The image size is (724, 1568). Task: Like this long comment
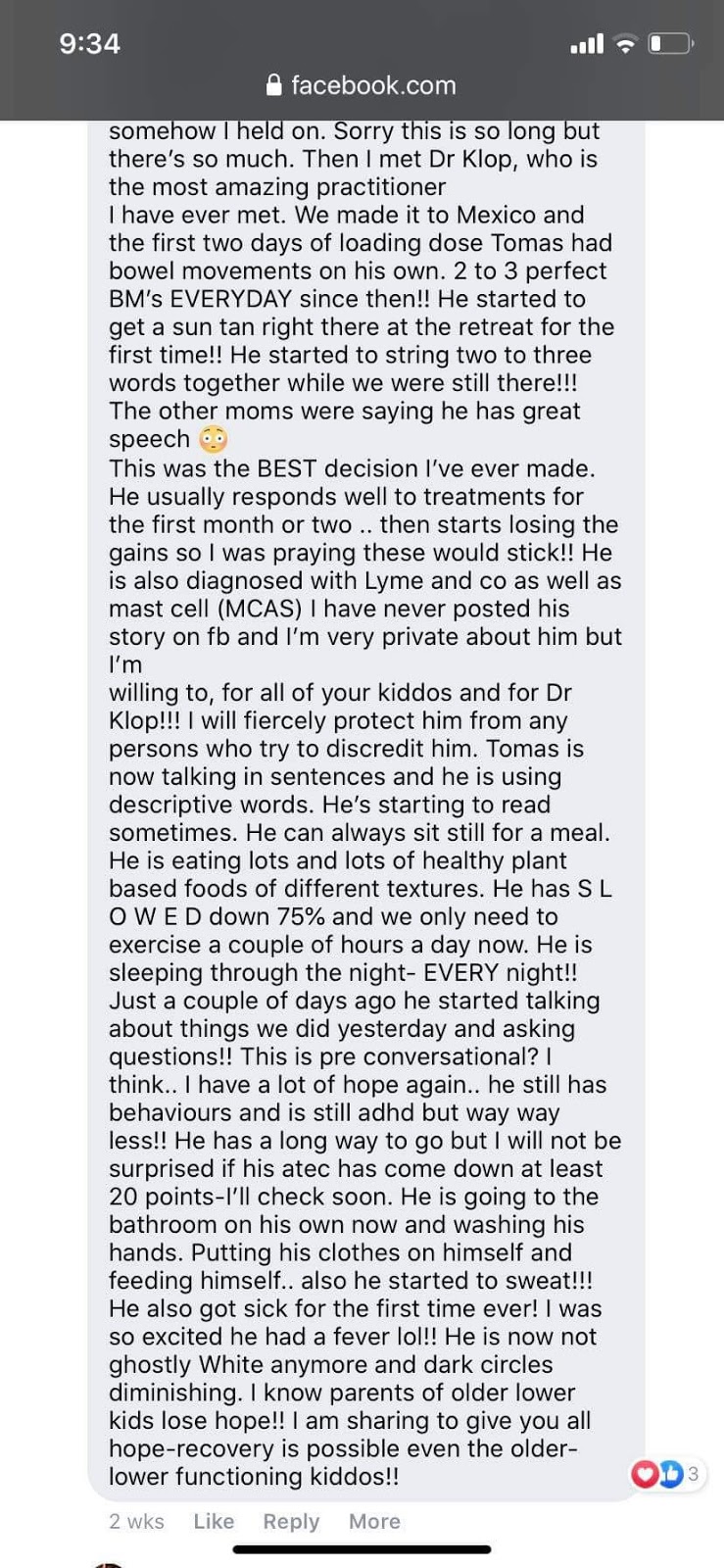click(214, 1521)
